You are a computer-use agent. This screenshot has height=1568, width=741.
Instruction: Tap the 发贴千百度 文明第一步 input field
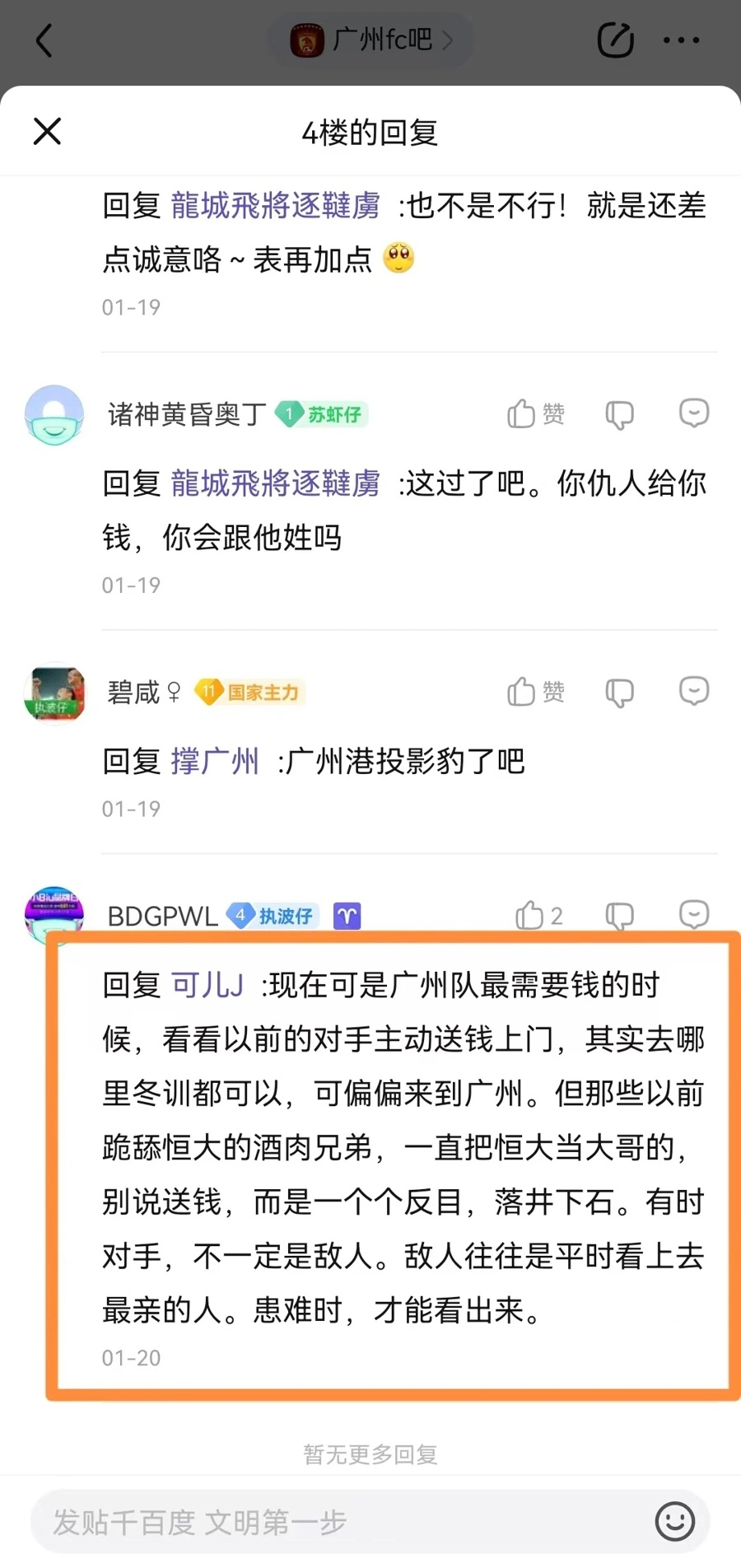tap(329, 1522)
